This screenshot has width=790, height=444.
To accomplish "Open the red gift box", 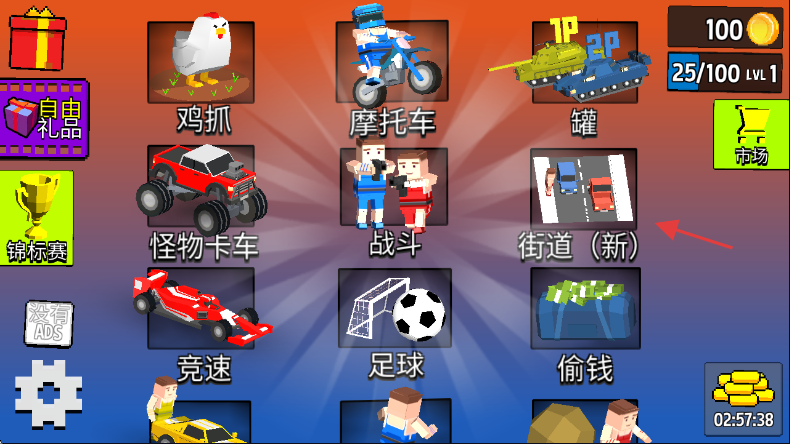I will click(36, 38).
